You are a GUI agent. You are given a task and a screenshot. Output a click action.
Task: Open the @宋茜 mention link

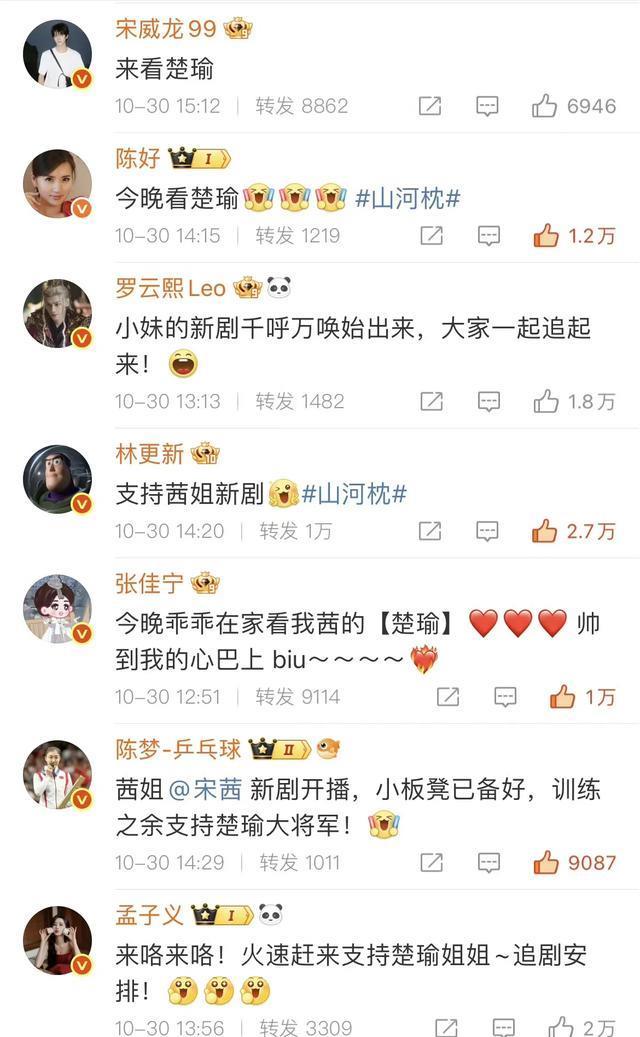(204, 790)
